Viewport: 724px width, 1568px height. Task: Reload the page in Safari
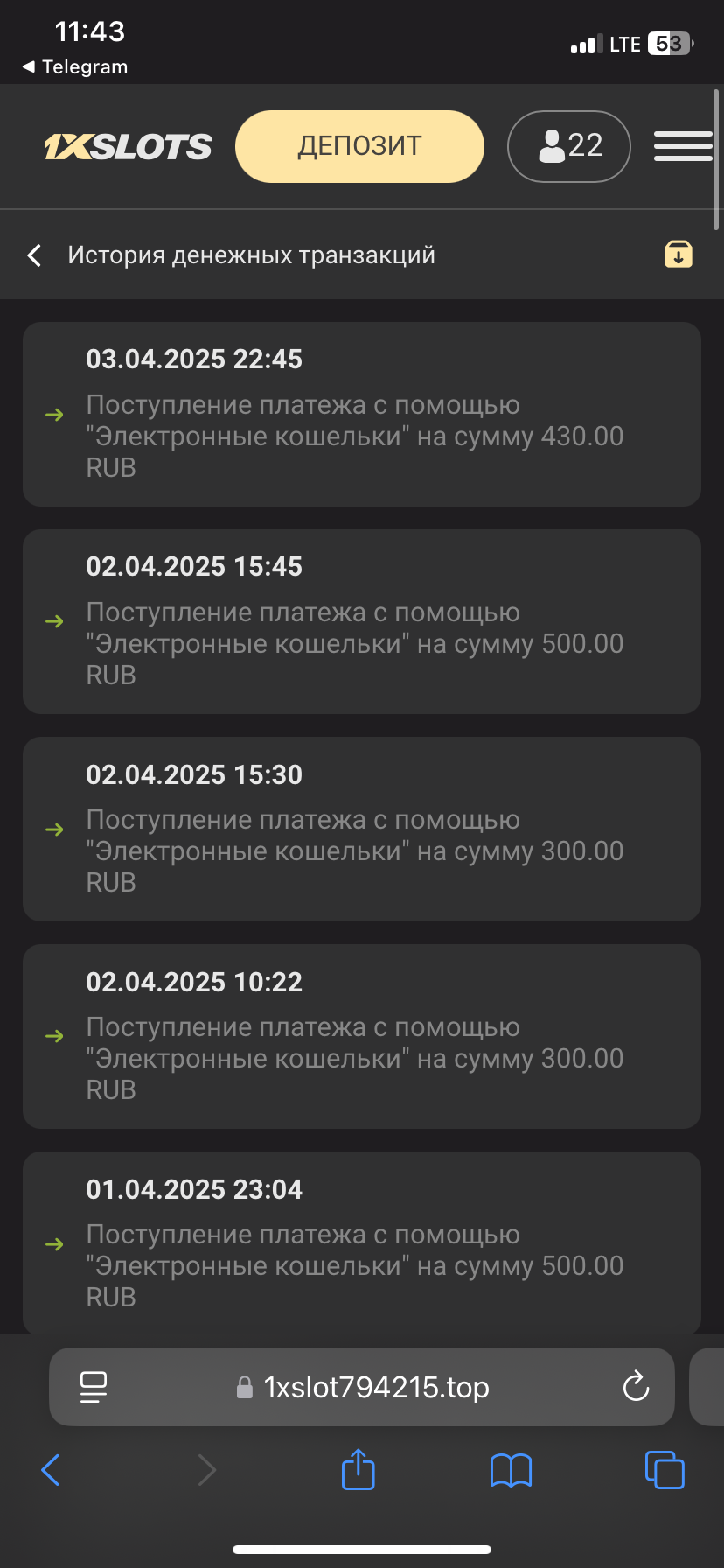pos(636,1386)
